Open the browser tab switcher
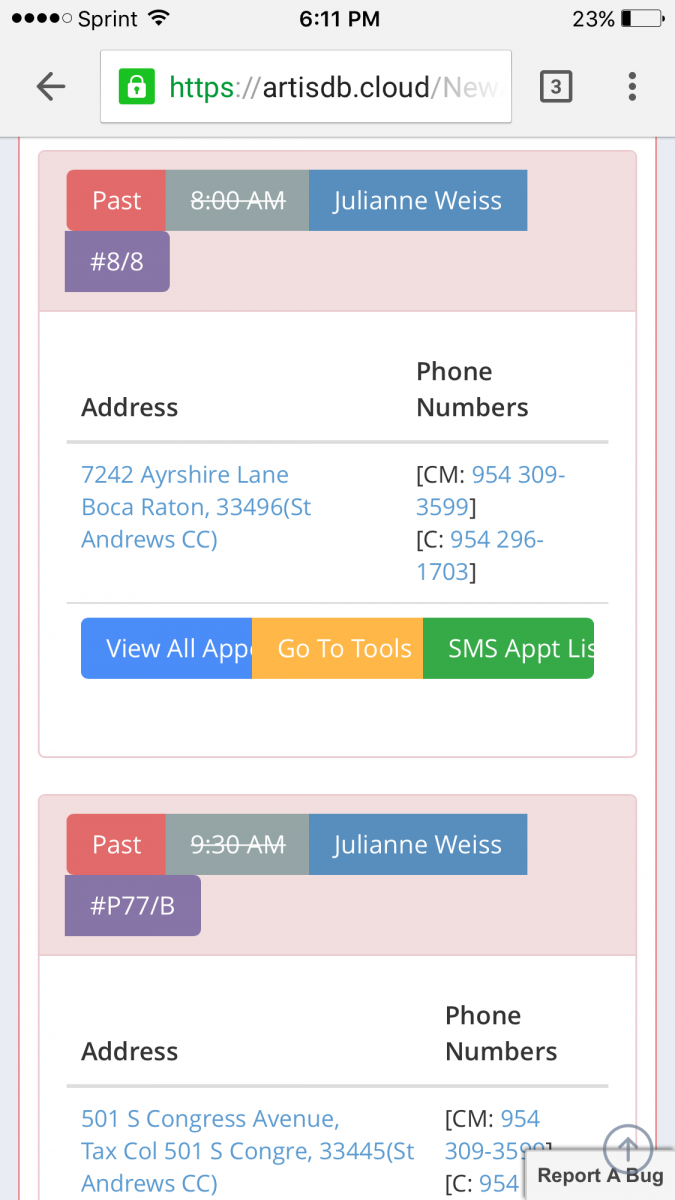Screen dimensions: 675x1200 (556, 87)
